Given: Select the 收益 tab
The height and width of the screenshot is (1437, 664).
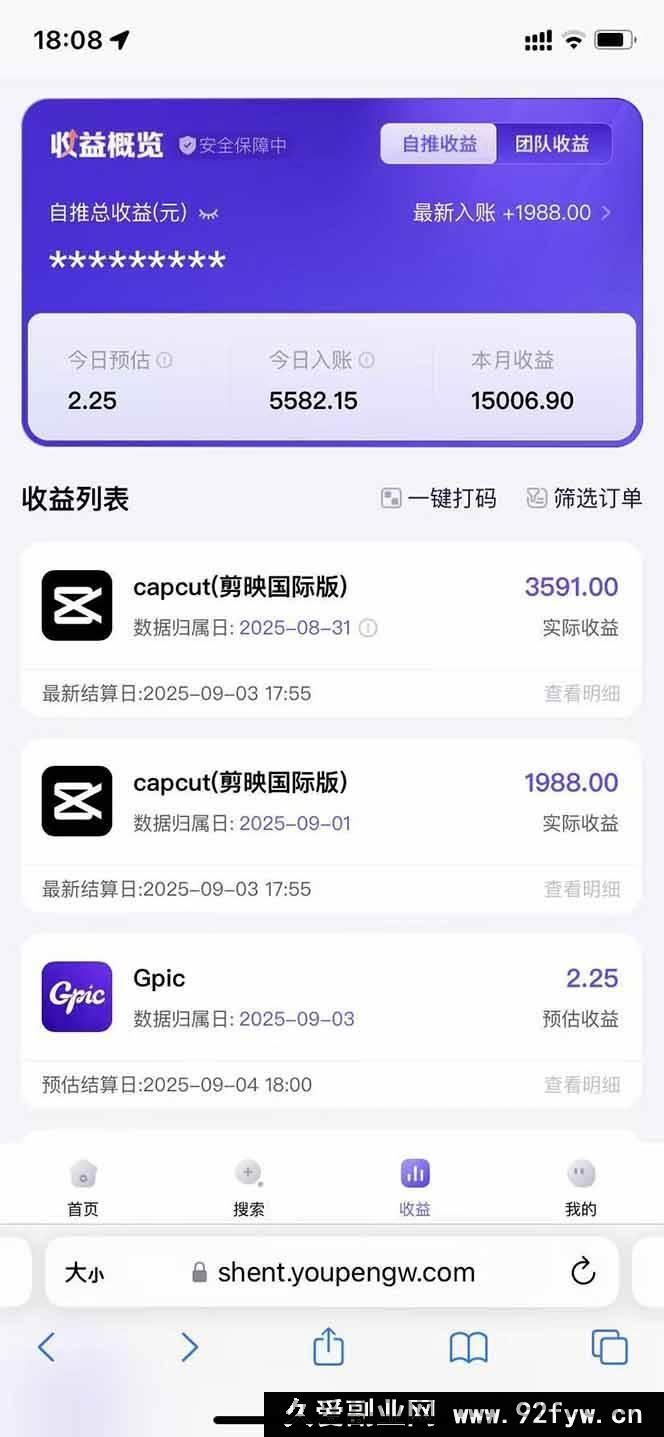Looking at the screenshot, I should (415, 1187).
